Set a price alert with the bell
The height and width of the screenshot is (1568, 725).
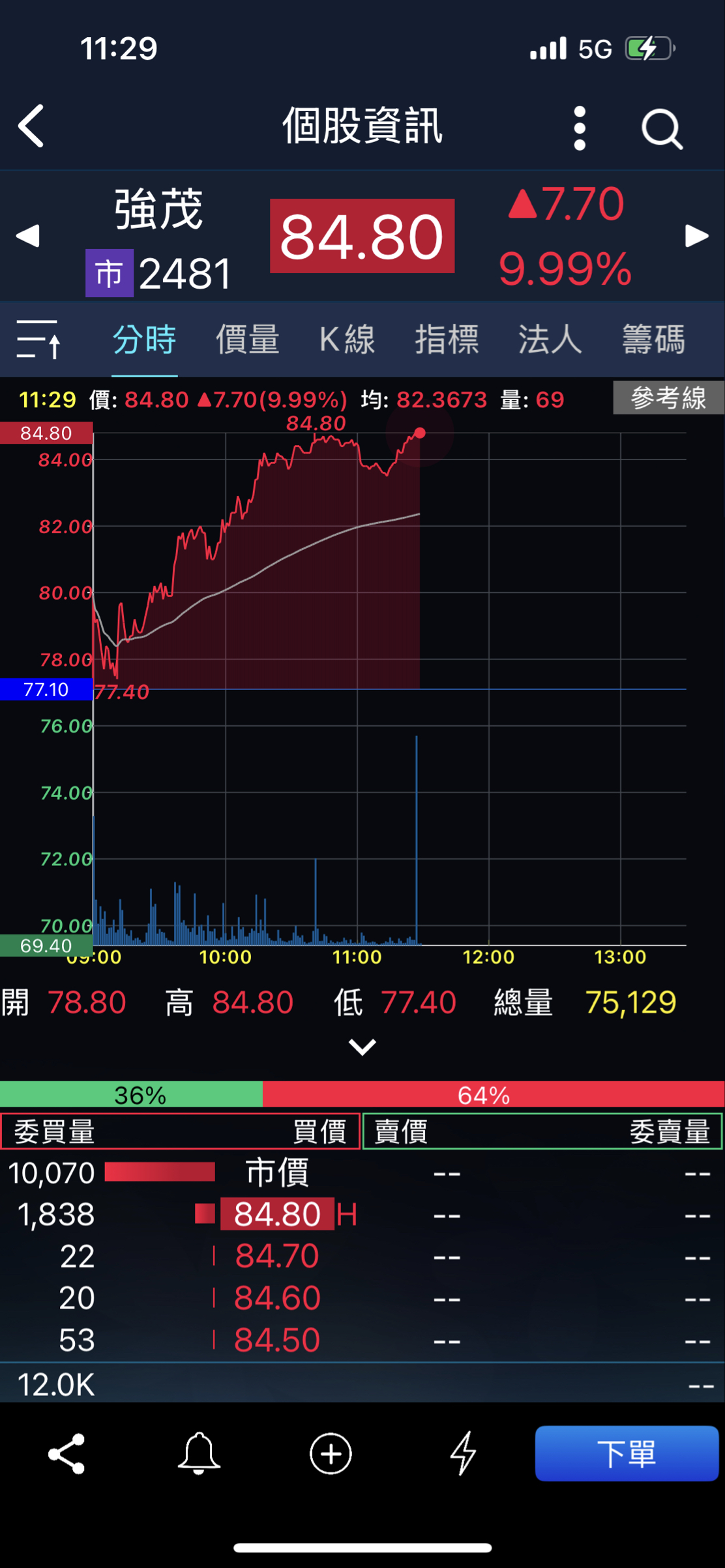point(199,1453)
